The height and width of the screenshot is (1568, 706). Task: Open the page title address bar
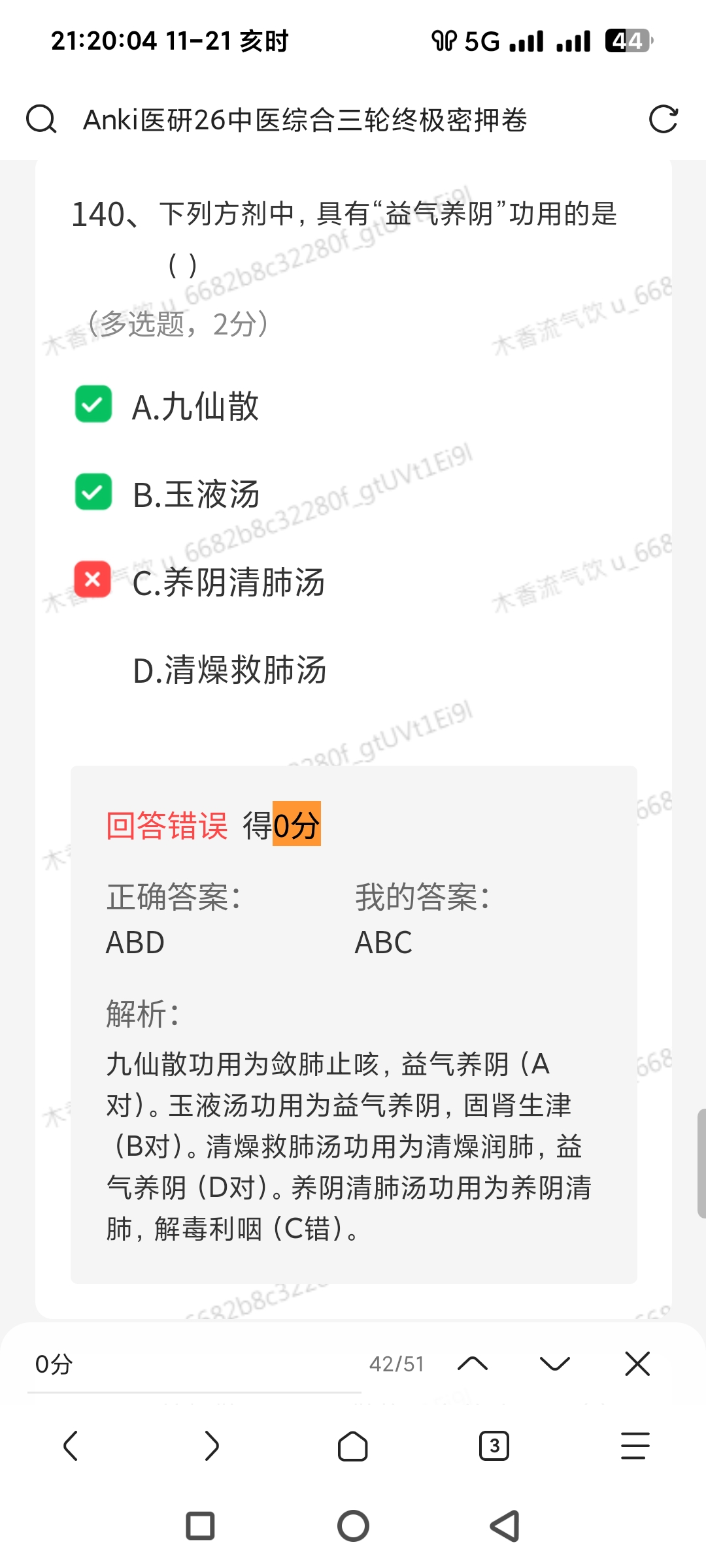tap(305, 120)
